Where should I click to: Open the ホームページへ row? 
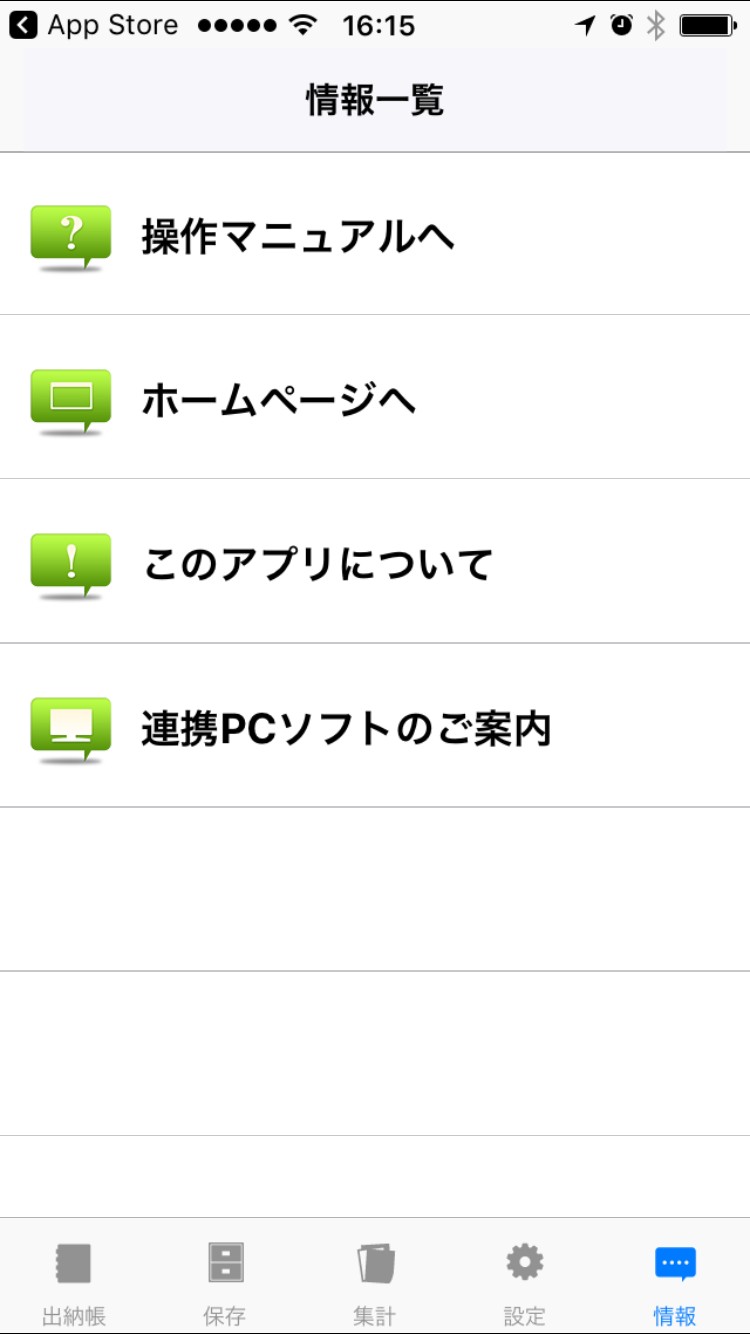pyautogui.click(x=375, y=397)
